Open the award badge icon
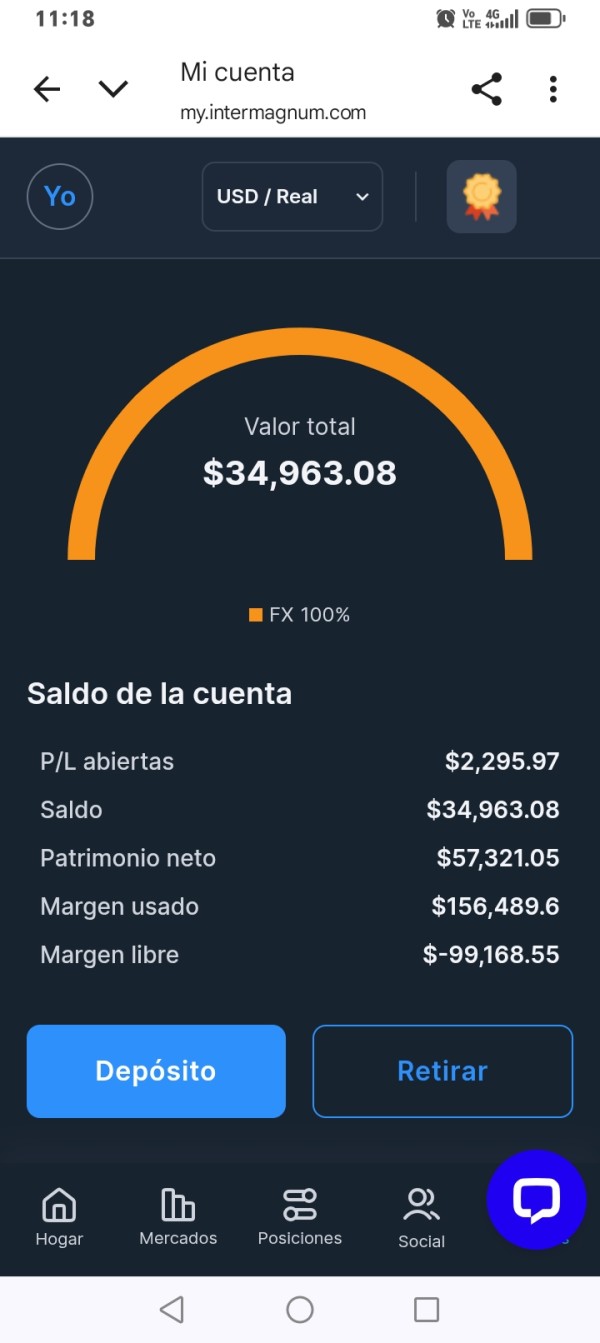 481,197
